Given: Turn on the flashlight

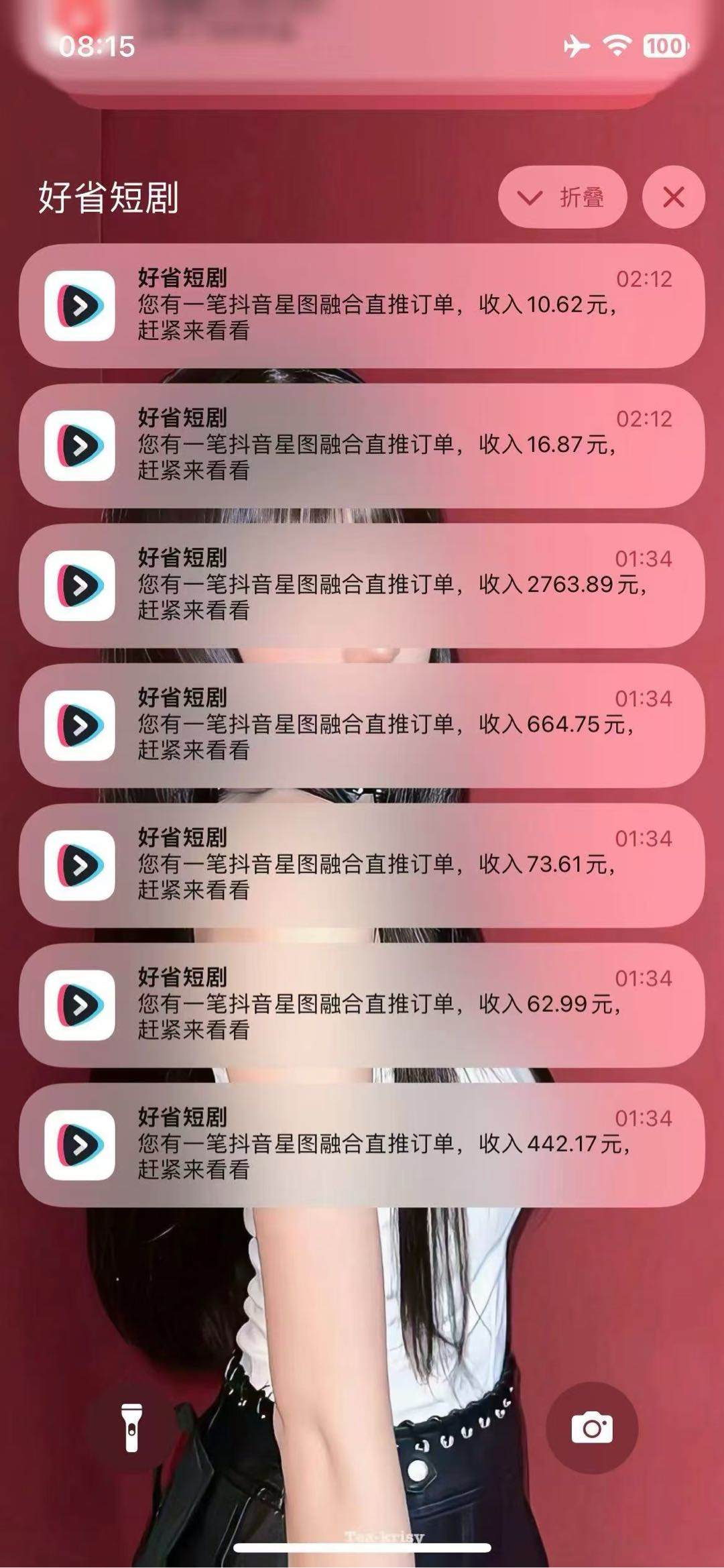Looking at the screenshot, I should coord(132,1428).
